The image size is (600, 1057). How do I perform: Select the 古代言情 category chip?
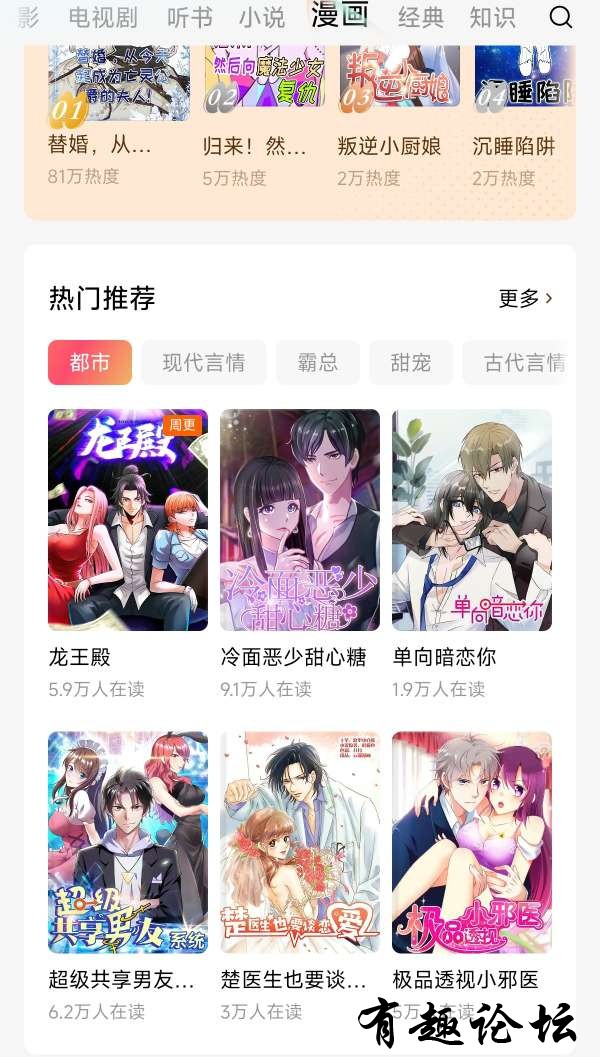point(520,363)
